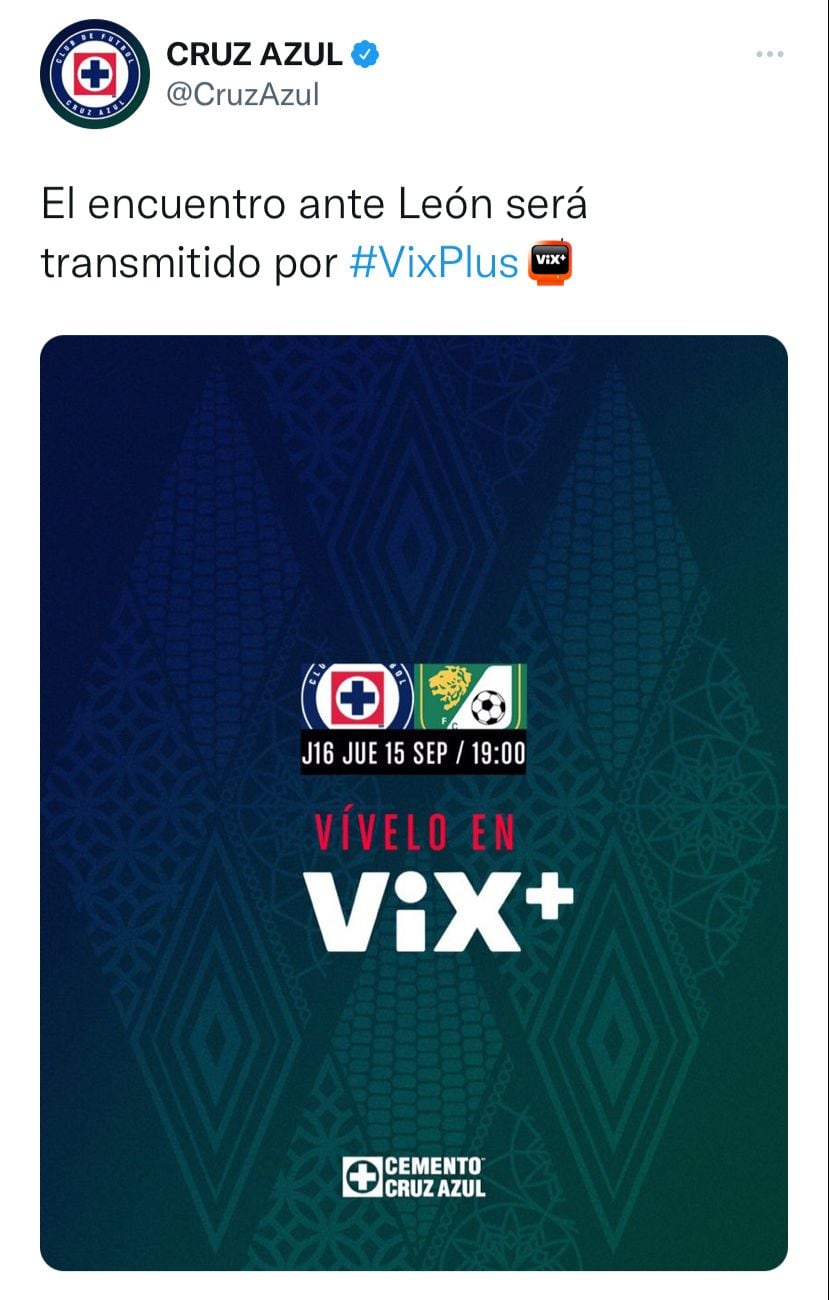Open the CRUZ AZUL account name
The height and width of the screenshot is (1300, 829).
pyautogui.click(x=254, y=54)
